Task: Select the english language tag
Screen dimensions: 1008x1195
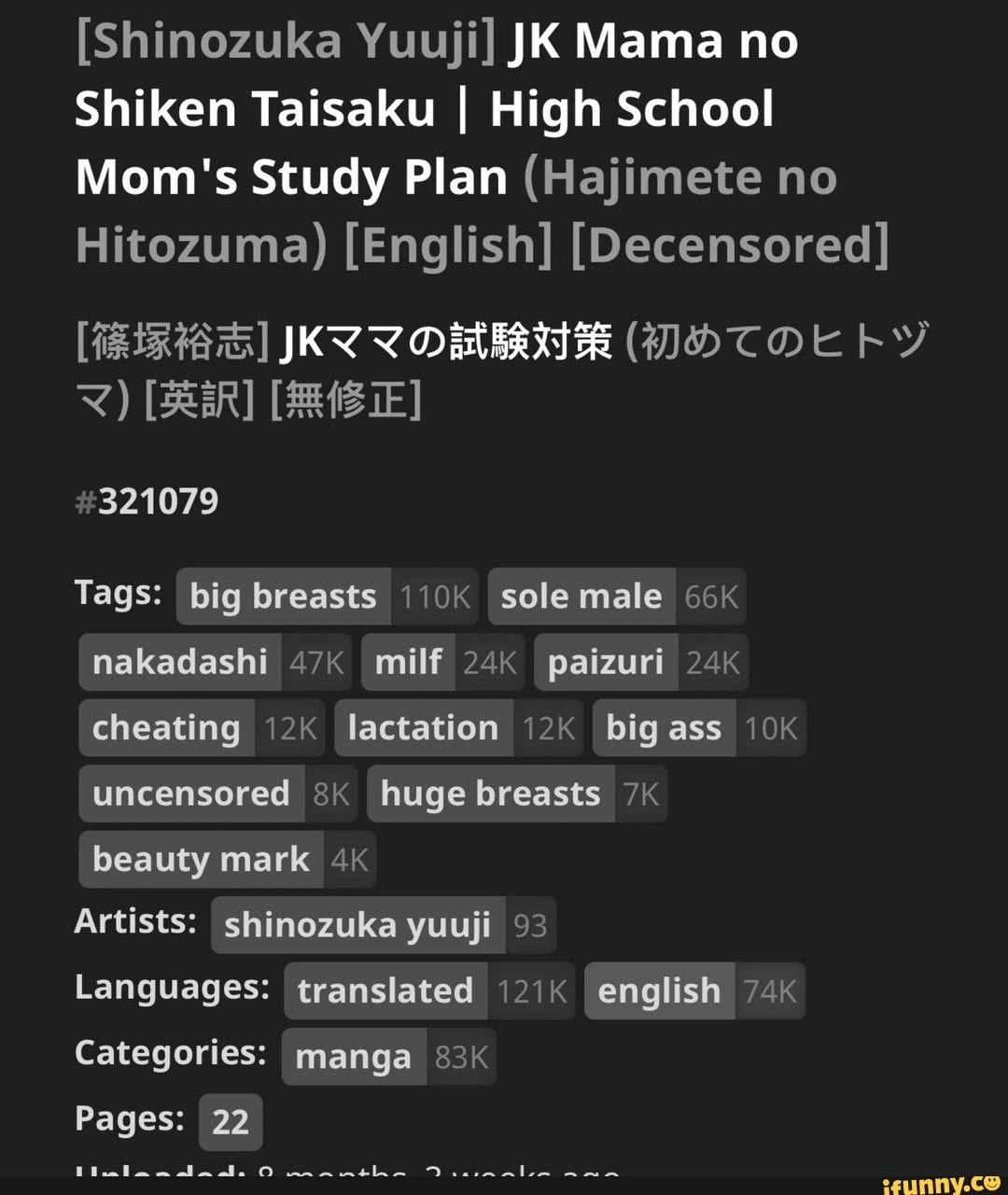Action: click(659, 991)
